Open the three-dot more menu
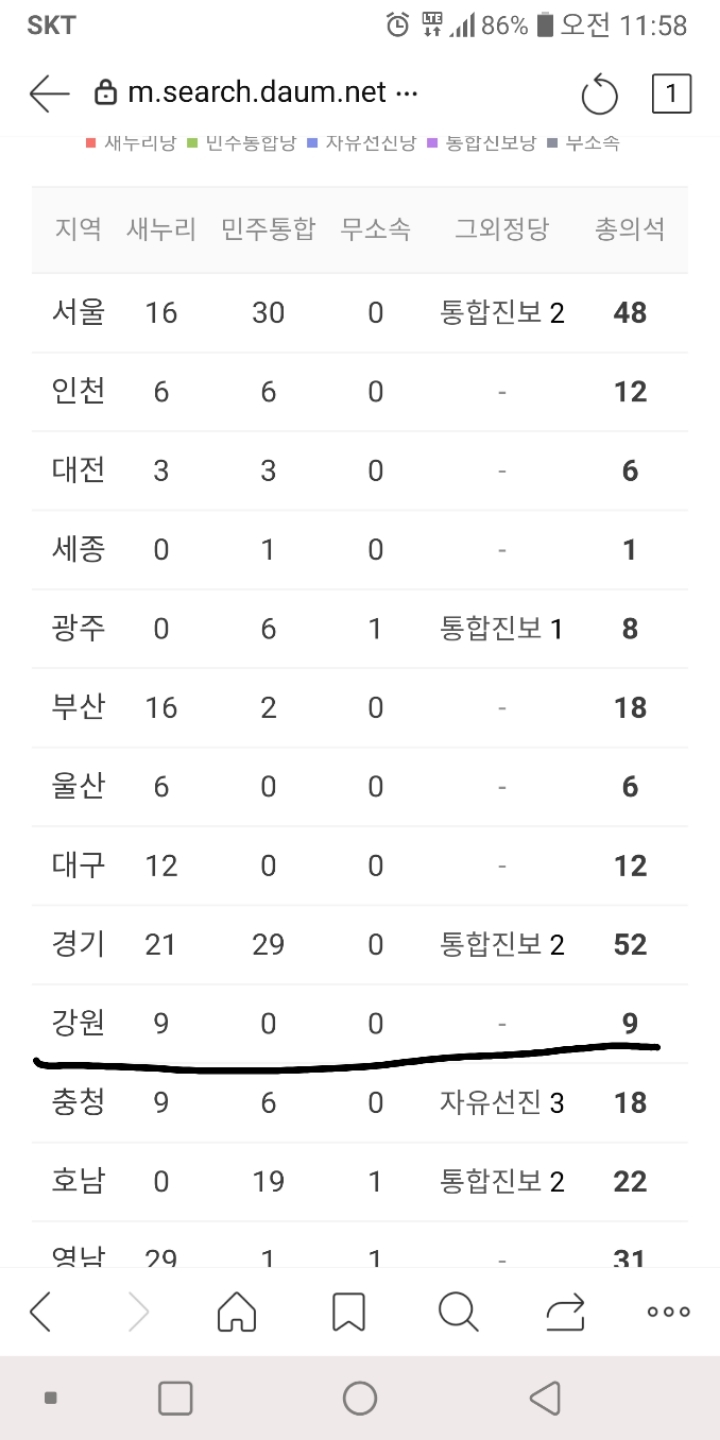Screen dimensions: 720x1440 click(669, 1312)
